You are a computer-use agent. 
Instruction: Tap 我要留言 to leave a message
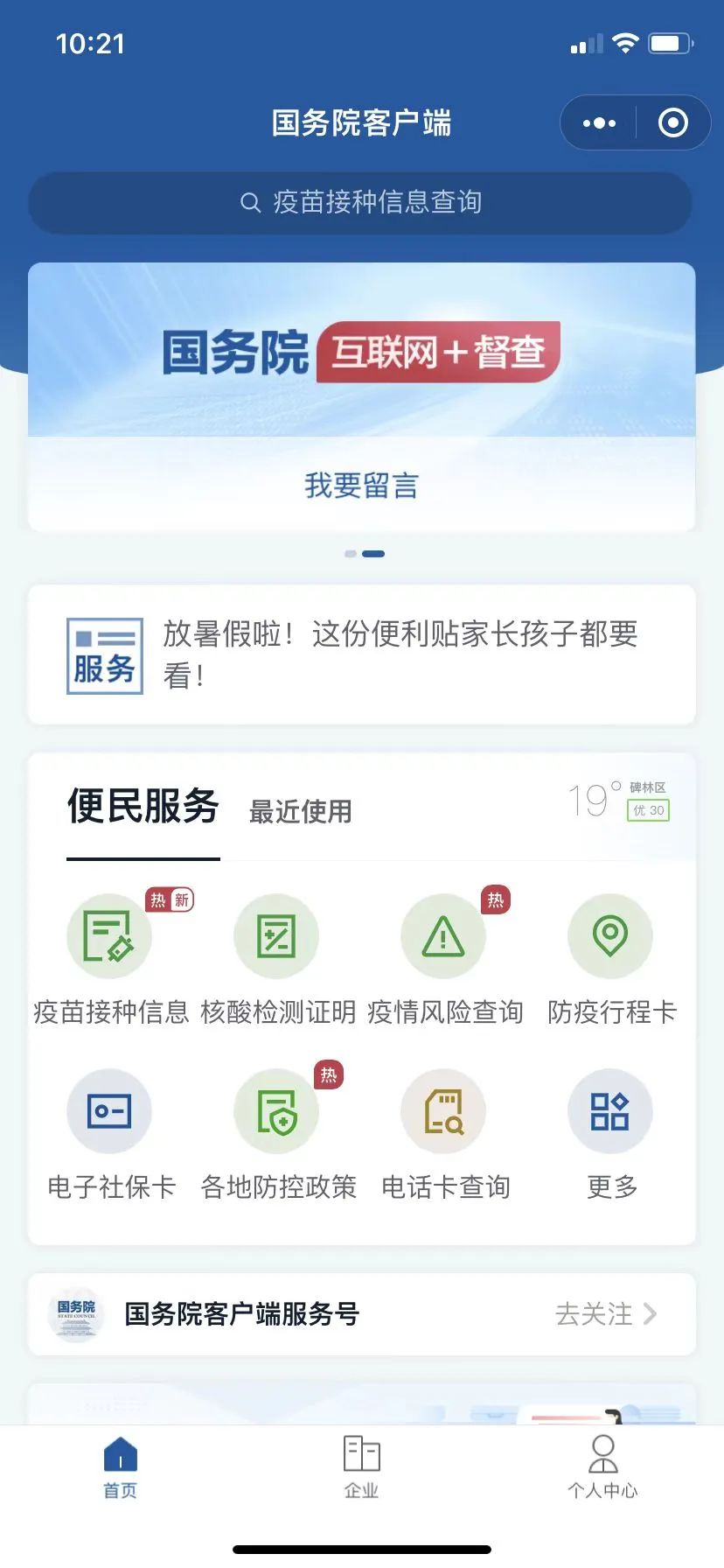pos(360,485)
